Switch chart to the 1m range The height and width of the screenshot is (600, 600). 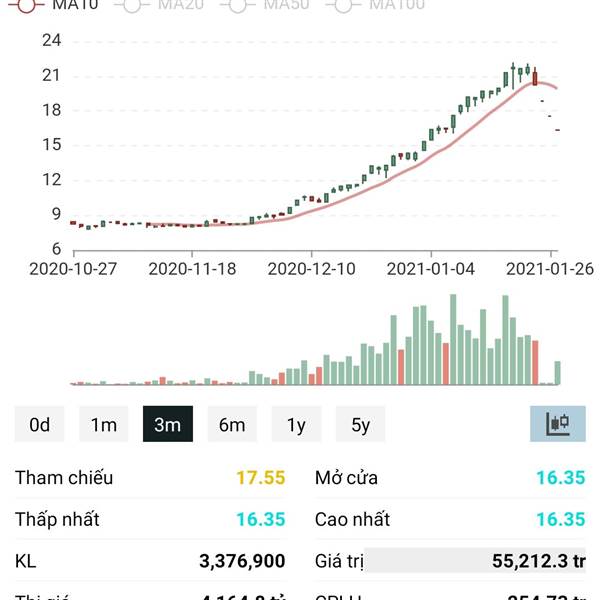[x=104, y=425]
